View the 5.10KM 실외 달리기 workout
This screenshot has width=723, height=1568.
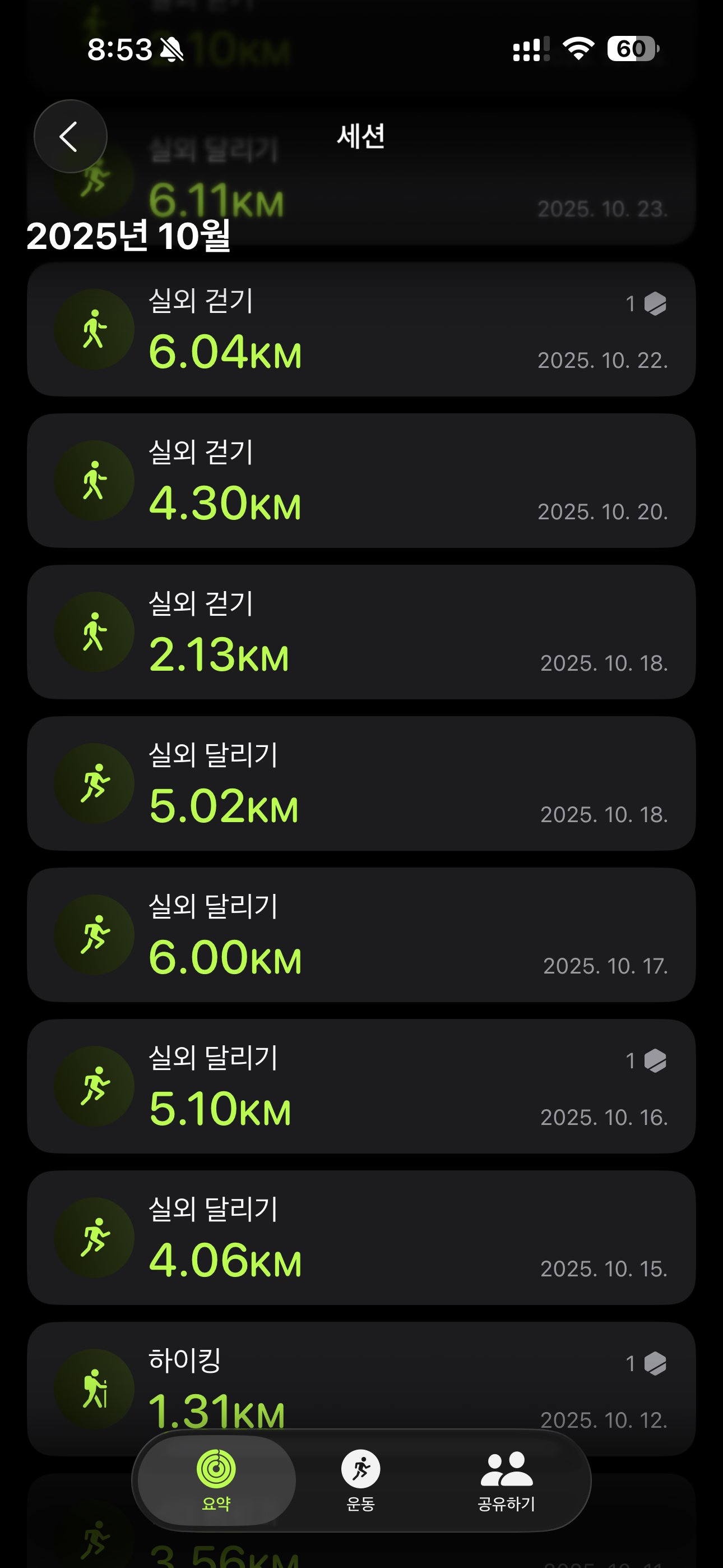point(361,1086)
